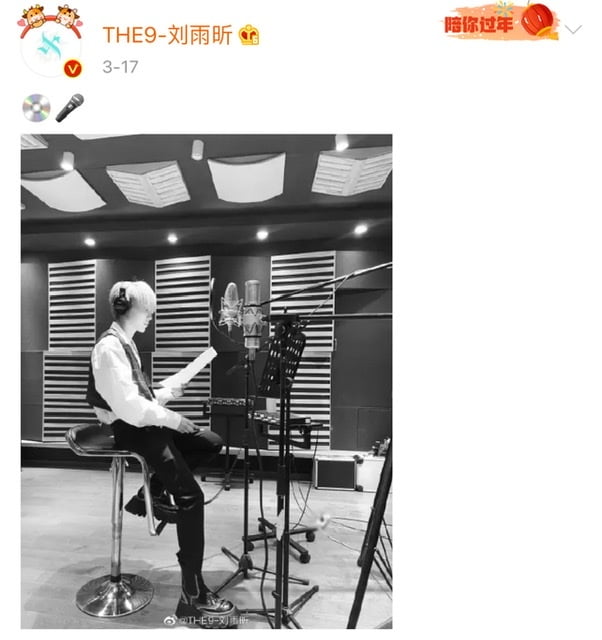Open the black-and-white studio photo
This screenshot has height=640, width=602.
click(206, 380)
